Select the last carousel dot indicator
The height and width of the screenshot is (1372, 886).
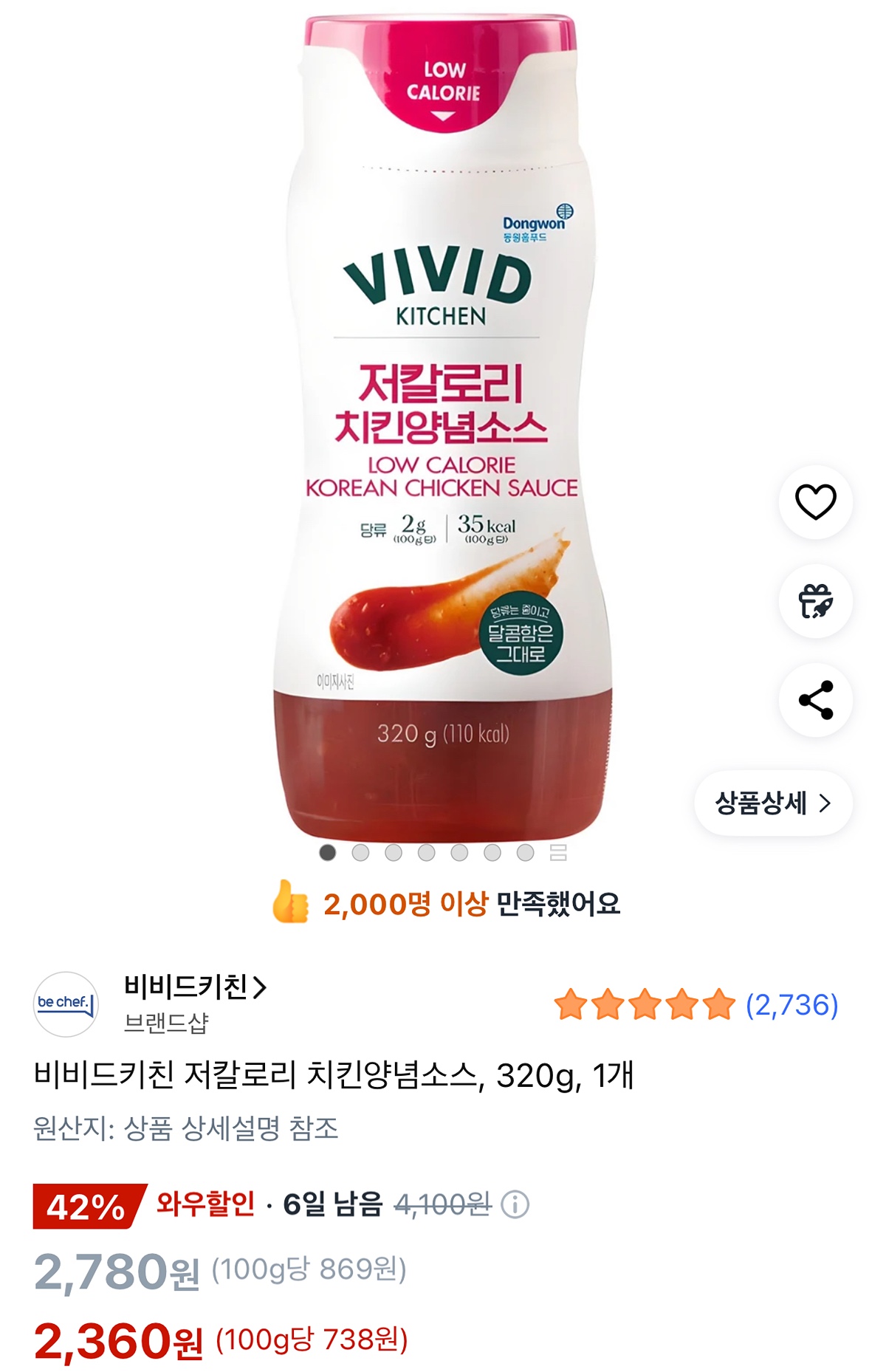(x=524, y=853)
